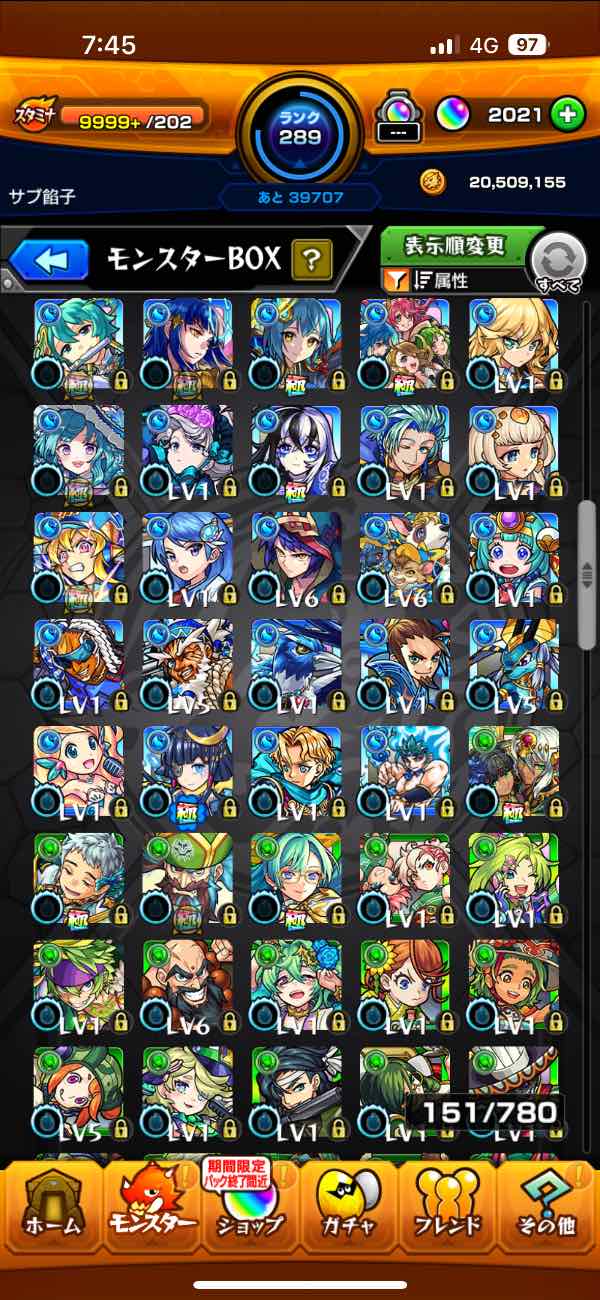
Task: Go to the ガチャ tab
Action: [x=349, y=1212]
